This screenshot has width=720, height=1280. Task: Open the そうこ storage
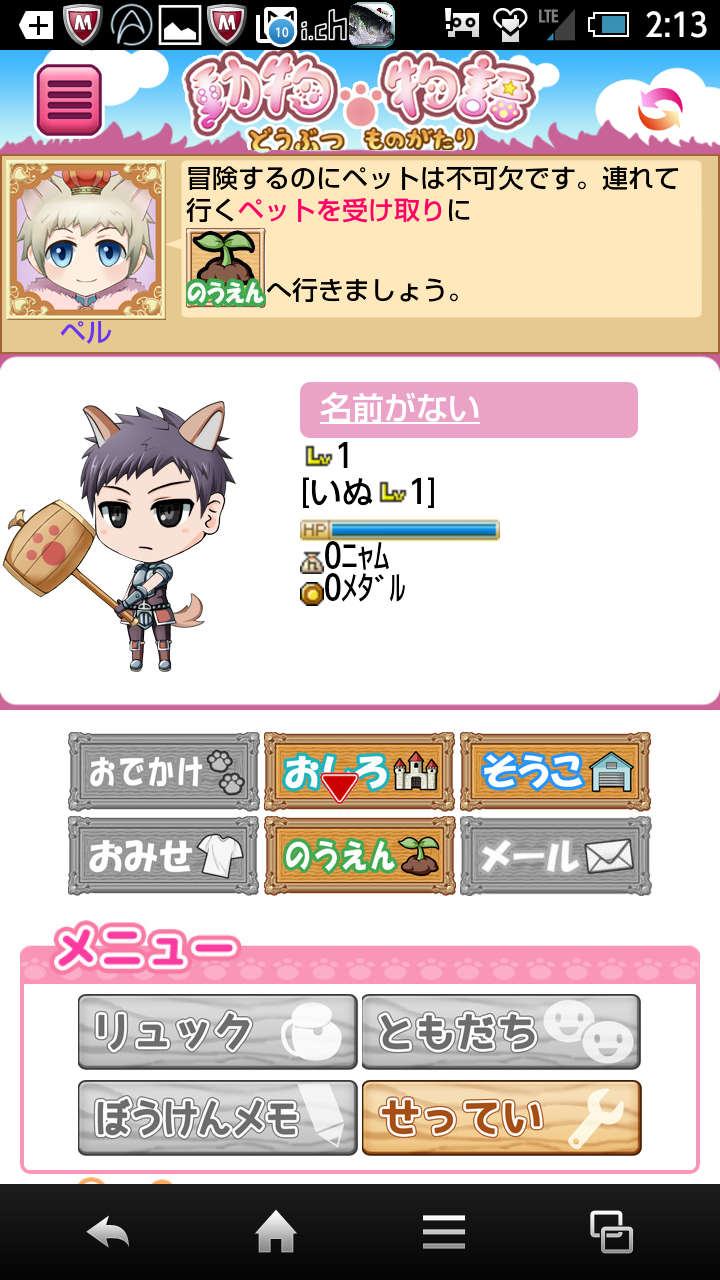[x=555, y=771]
